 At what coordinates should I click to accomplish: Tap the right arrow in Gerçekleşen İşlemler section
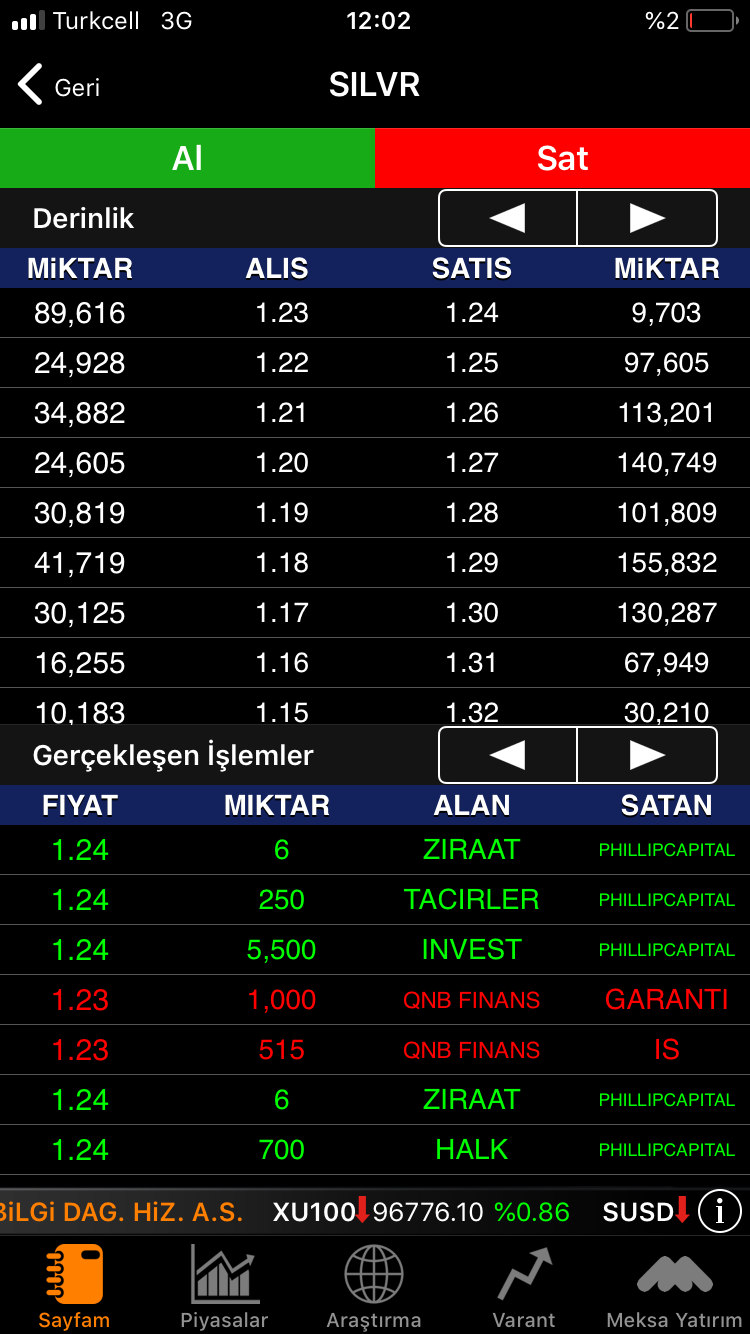[647, 755]
